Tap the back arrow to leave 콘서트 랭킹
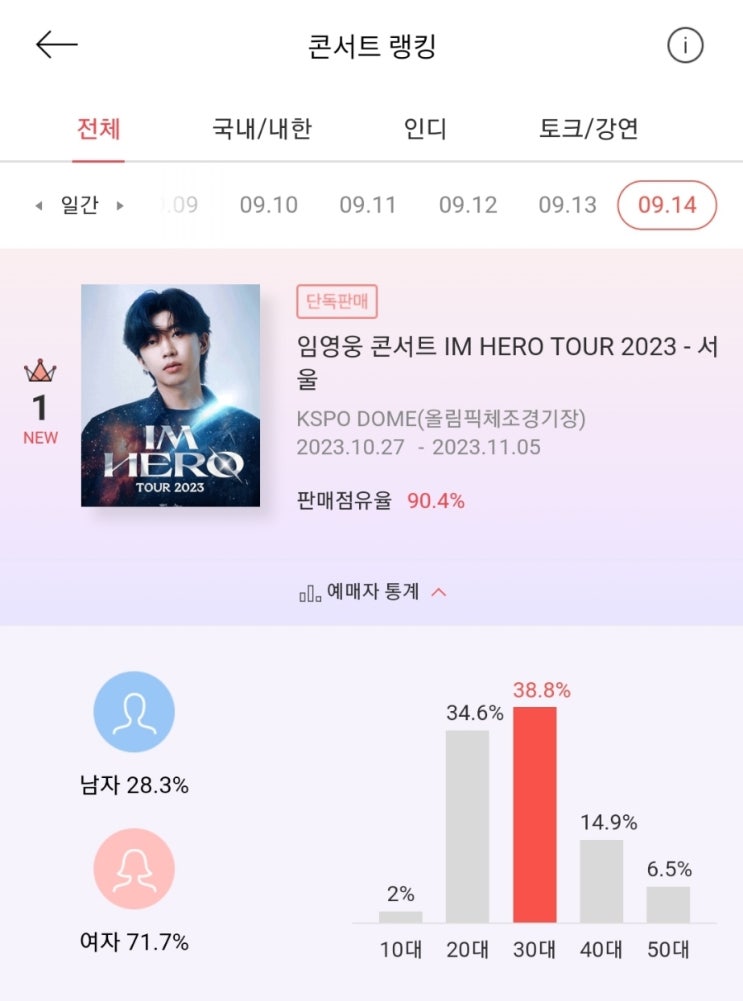 click(x=57, y=44)
